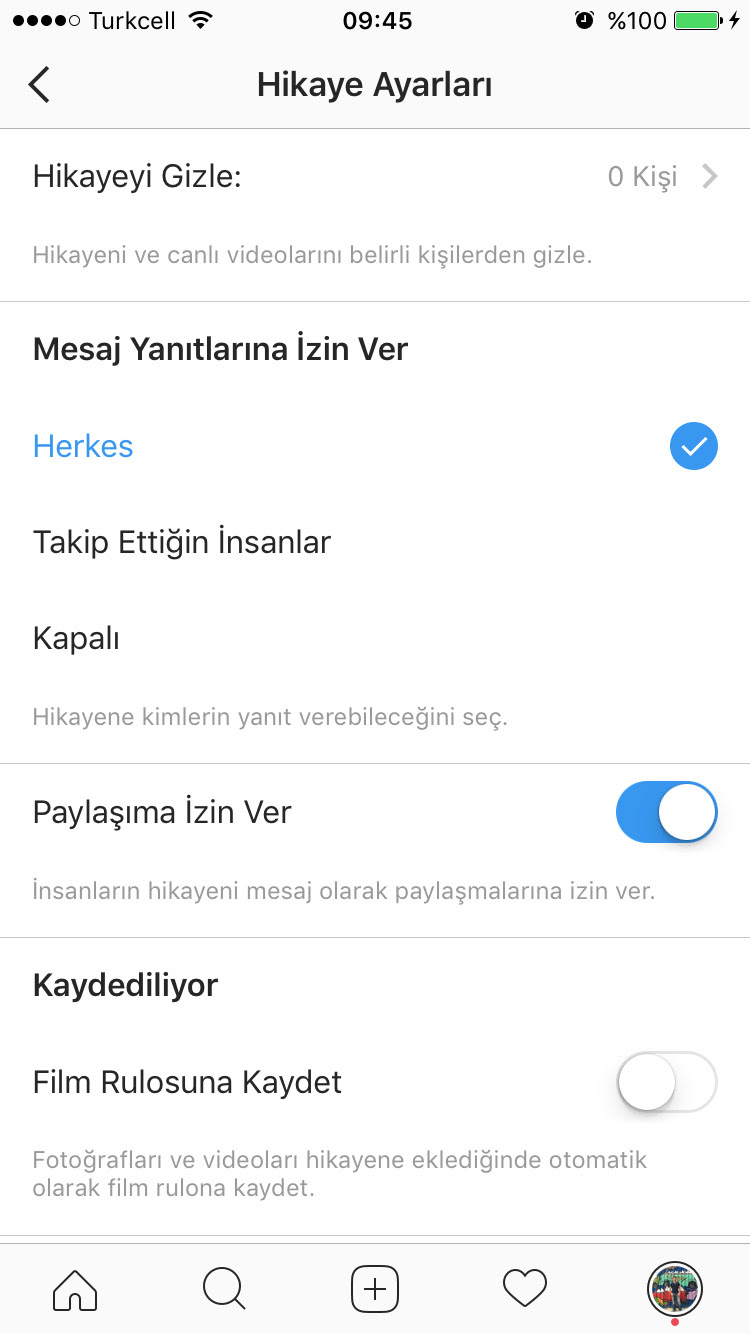Choose Takip Ettiğin İnsanlar option
The width and height of the screenshot is (750, 1334).
375,542
